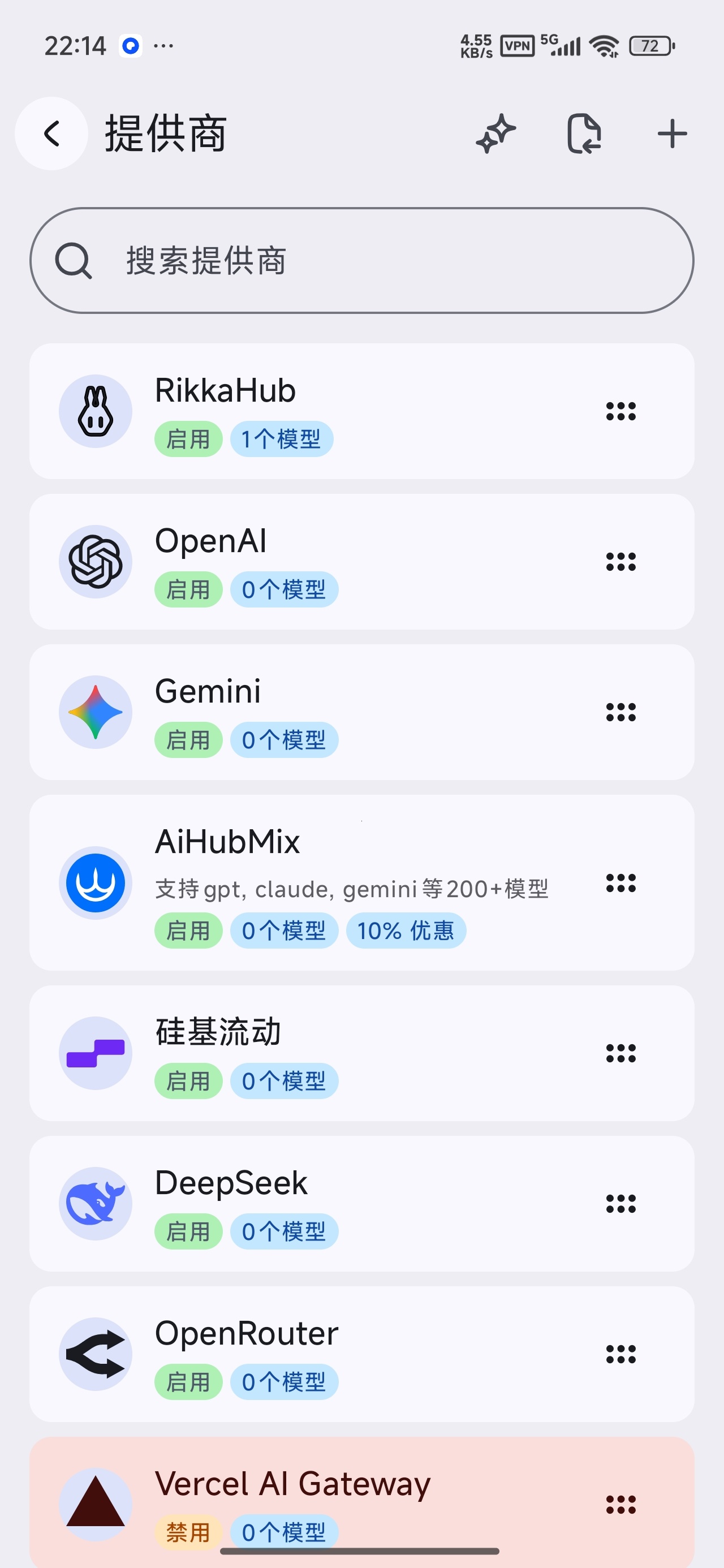
Task: Go back from the 提供商 page
Action: click(x=52, y=133)
